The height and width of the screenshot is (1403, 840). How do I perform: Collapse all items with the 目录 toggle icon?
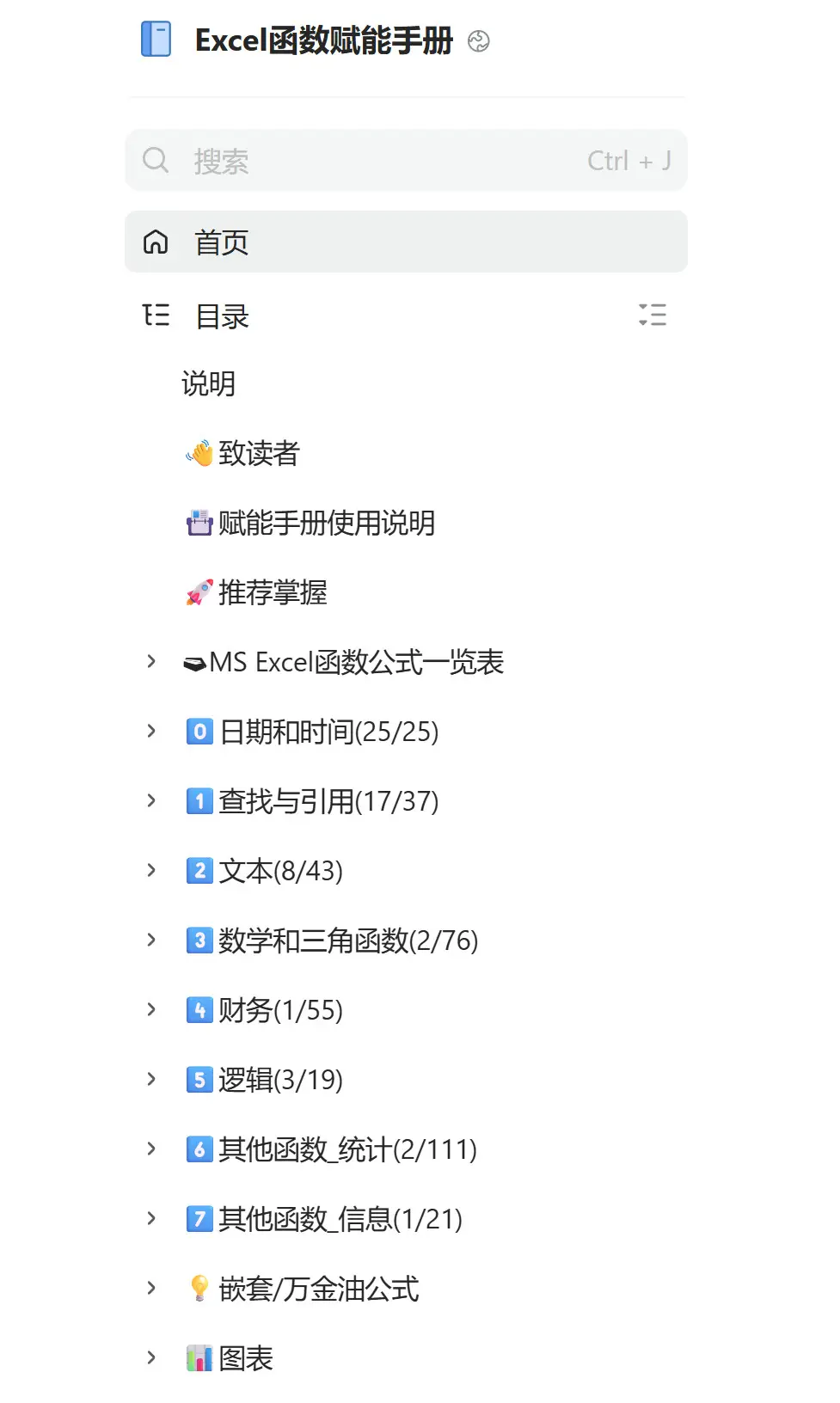tap(653, 316)
